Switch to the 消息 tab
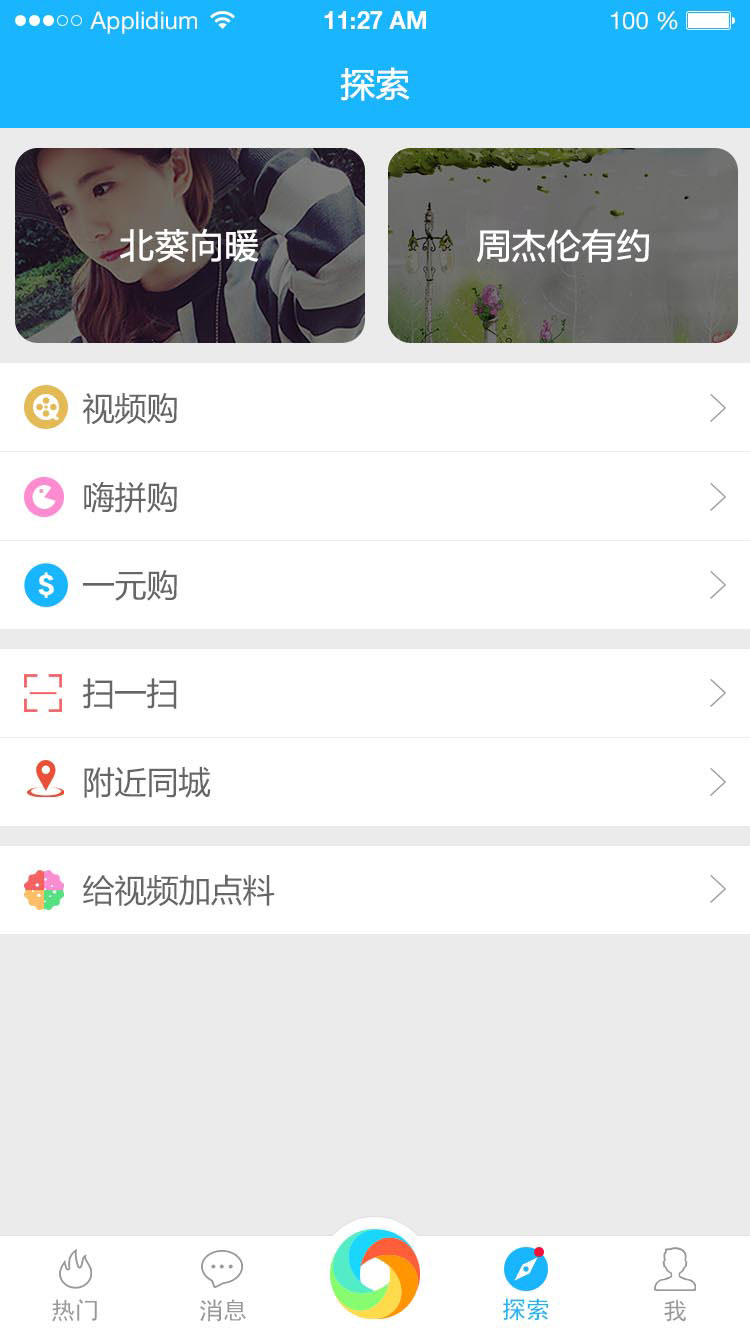The image size is (750, 1334). (222, 1283)
